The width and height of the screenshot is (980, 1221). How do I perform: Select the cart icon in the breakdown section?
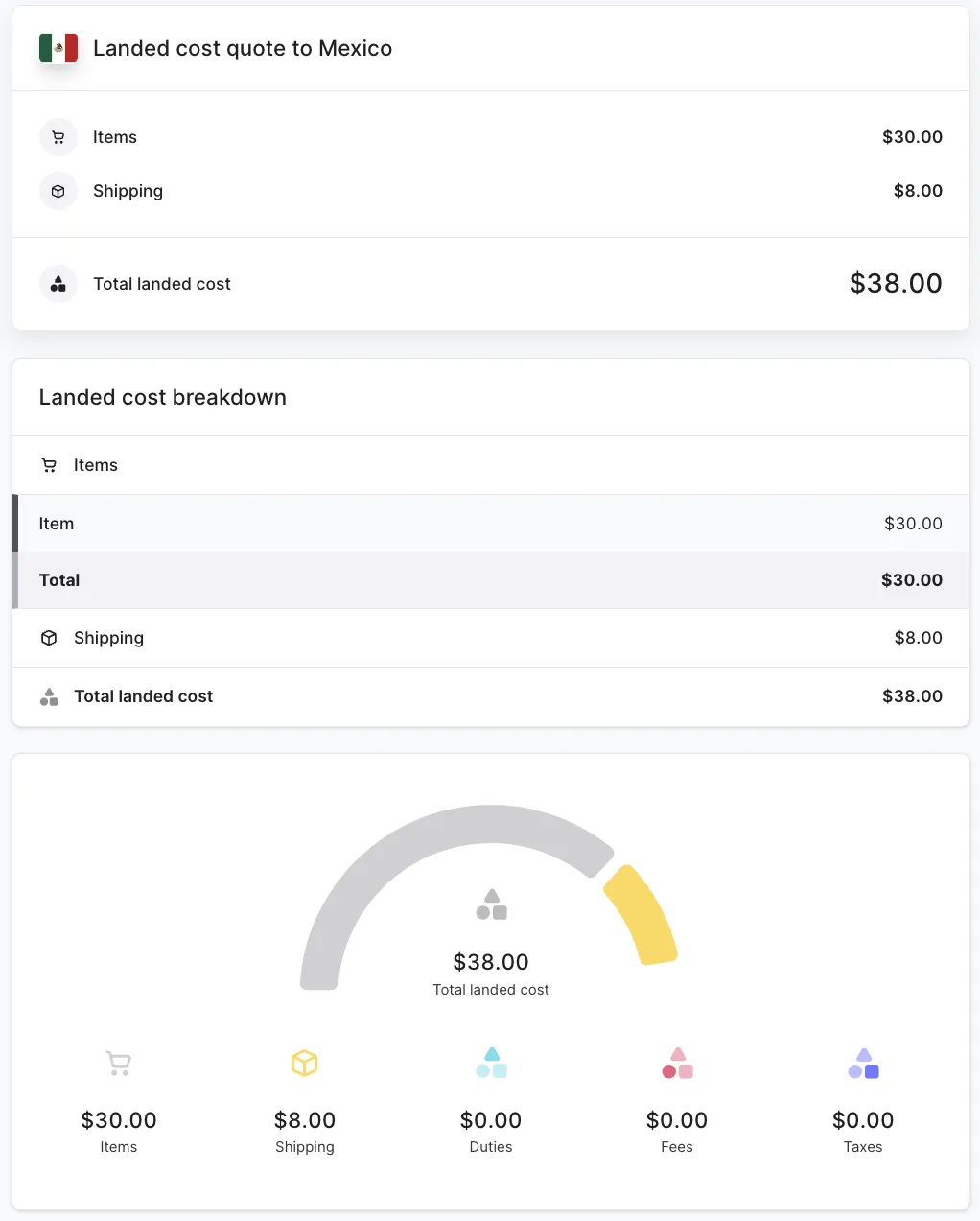coord(49,465)
